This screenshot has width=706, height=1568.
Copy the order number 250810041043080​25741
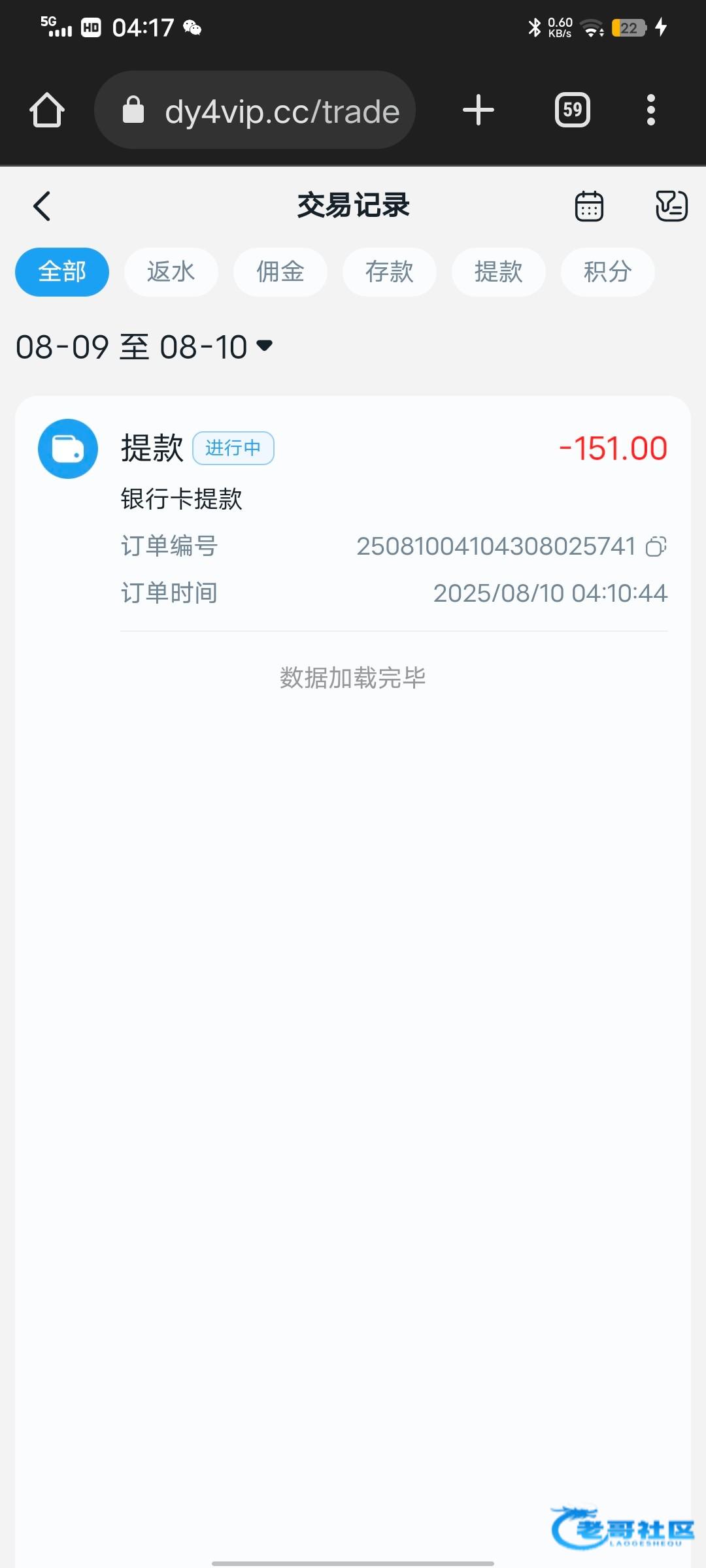click(x=656, y=546)
